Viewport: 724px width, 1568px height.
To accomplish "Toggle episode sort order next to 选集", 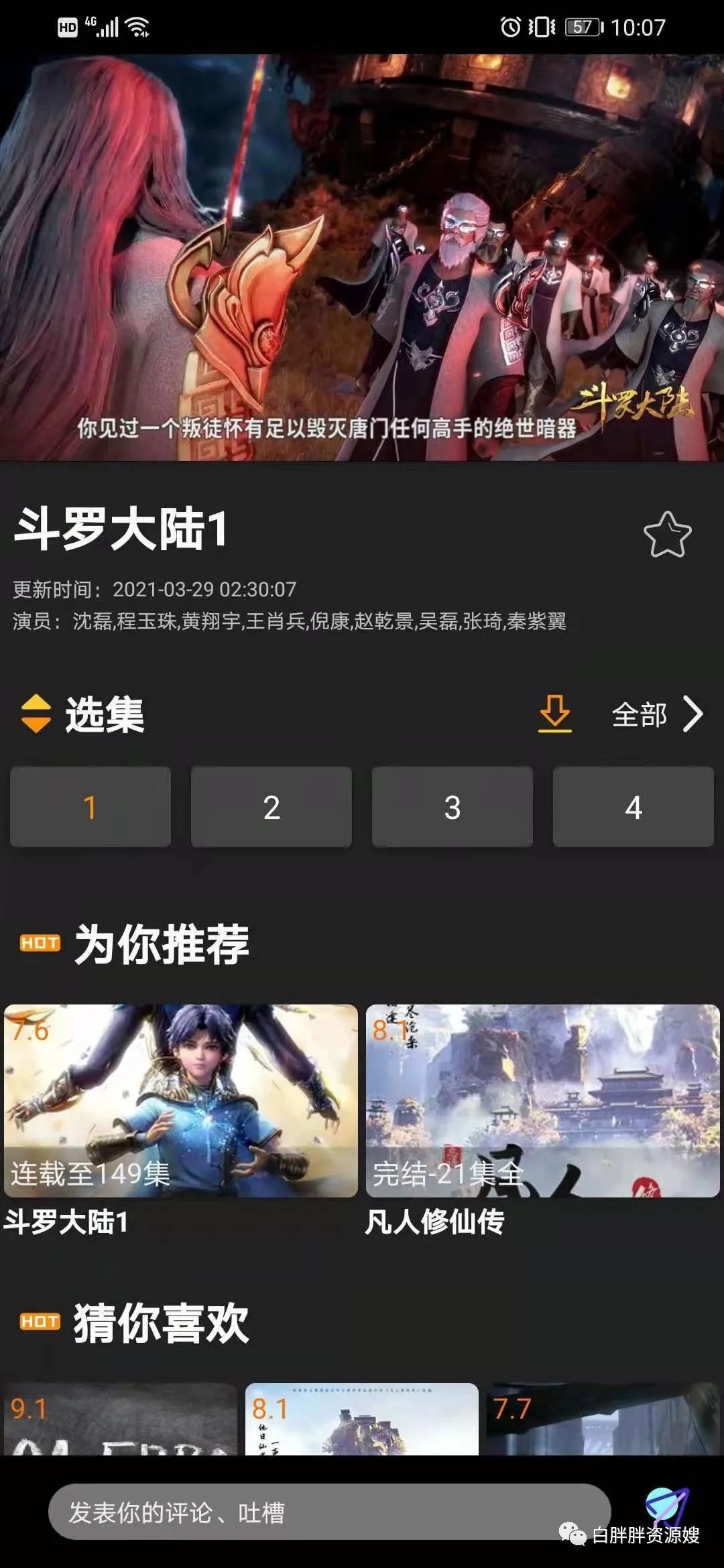I will coord(36,713).
